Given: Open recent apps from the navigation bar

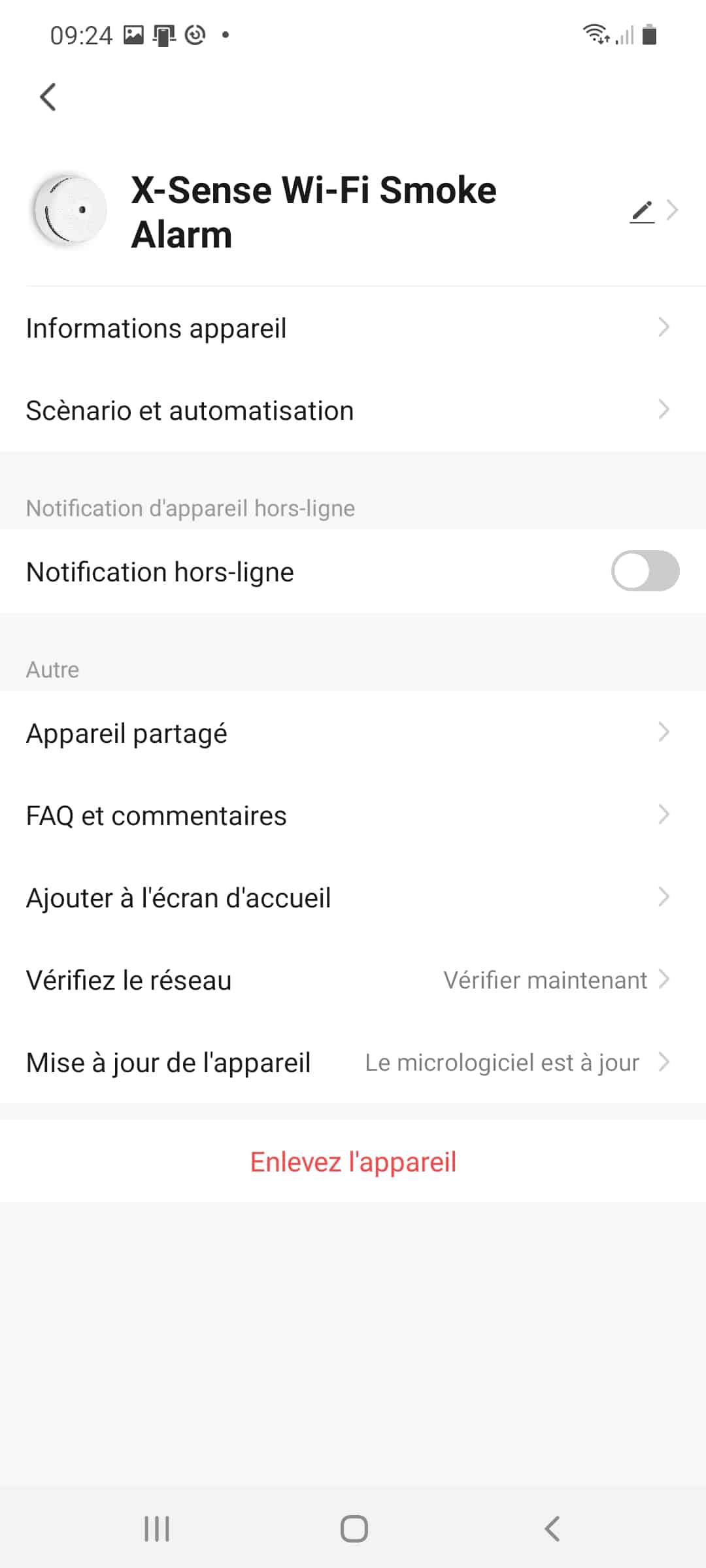Looking at the screenshot, I should [x=157, y=1529].
